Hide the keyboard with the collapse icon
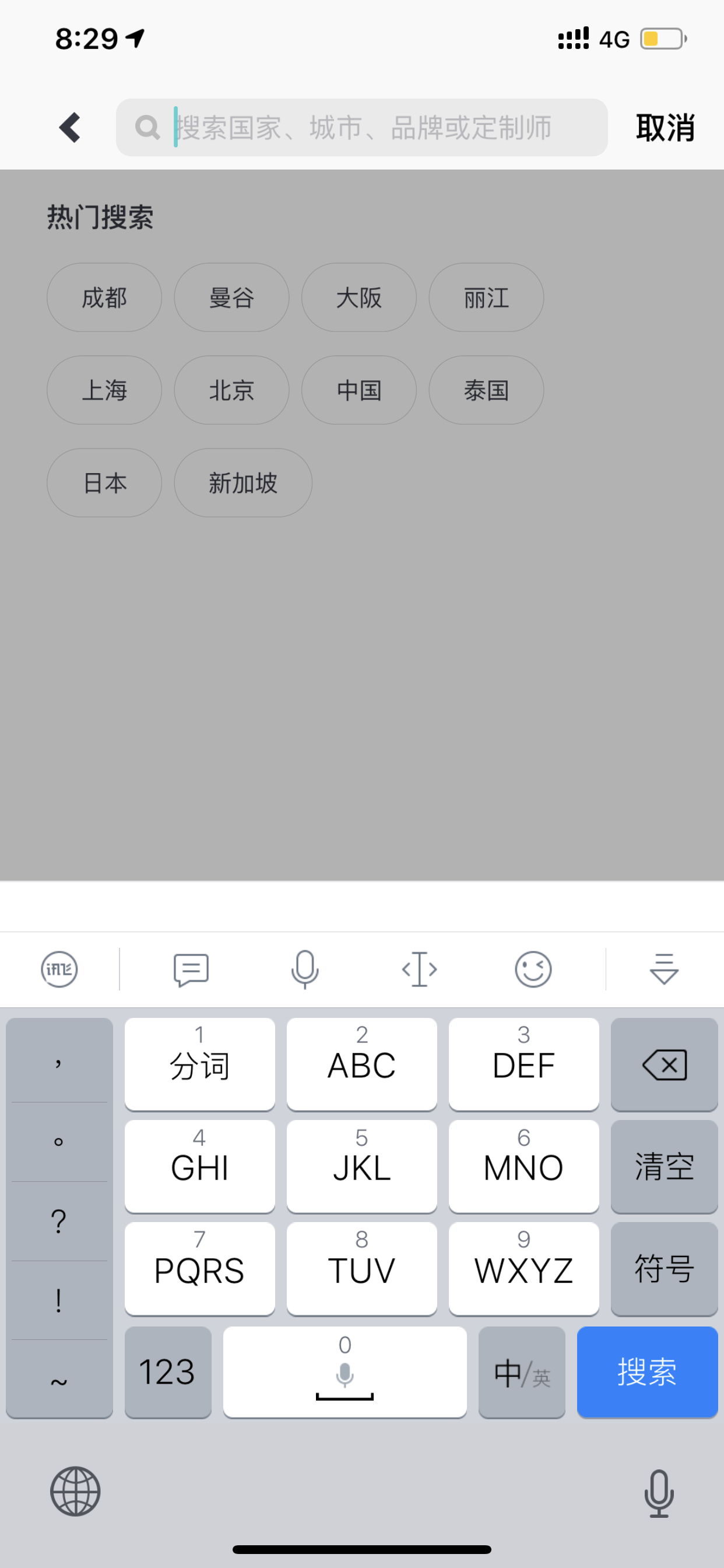Image resolution: width=724 pixels, height=1568 pixels. (665, 969)
